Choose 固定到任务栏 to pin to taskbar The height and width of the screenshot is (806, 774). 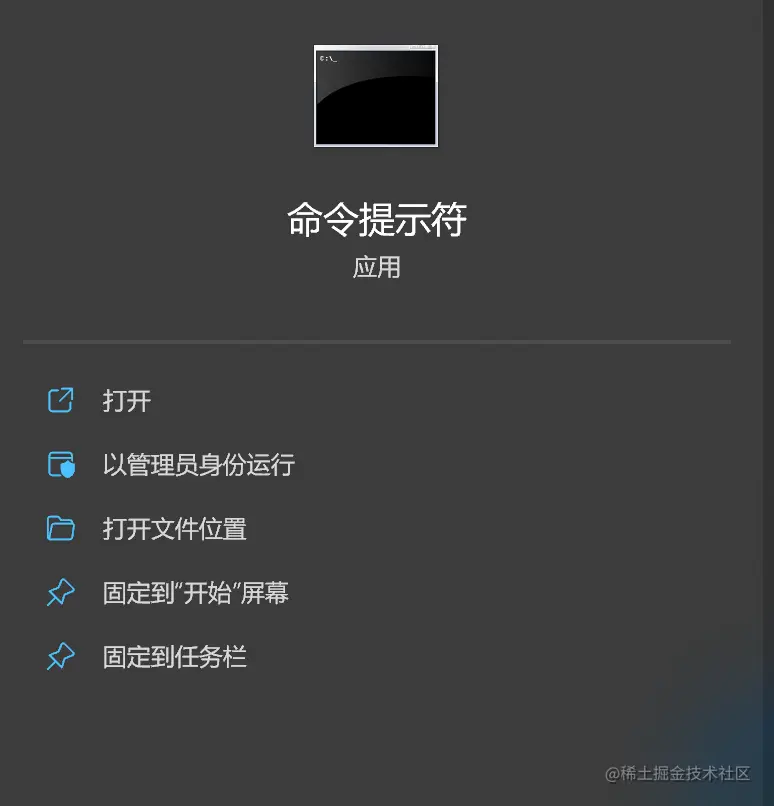click(174, 657)
